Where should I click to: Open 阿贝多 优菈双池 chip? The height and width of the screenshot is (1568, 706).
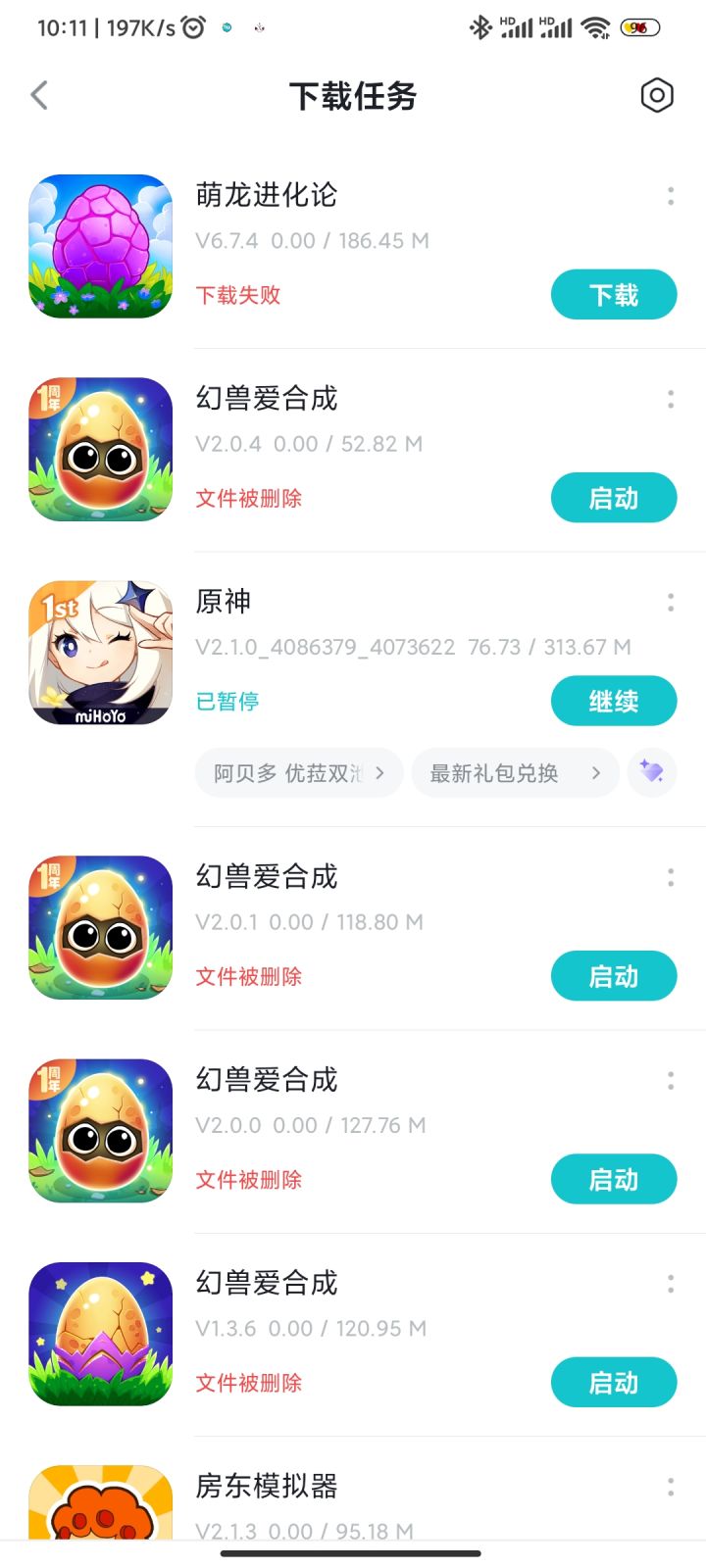[298, 772]
